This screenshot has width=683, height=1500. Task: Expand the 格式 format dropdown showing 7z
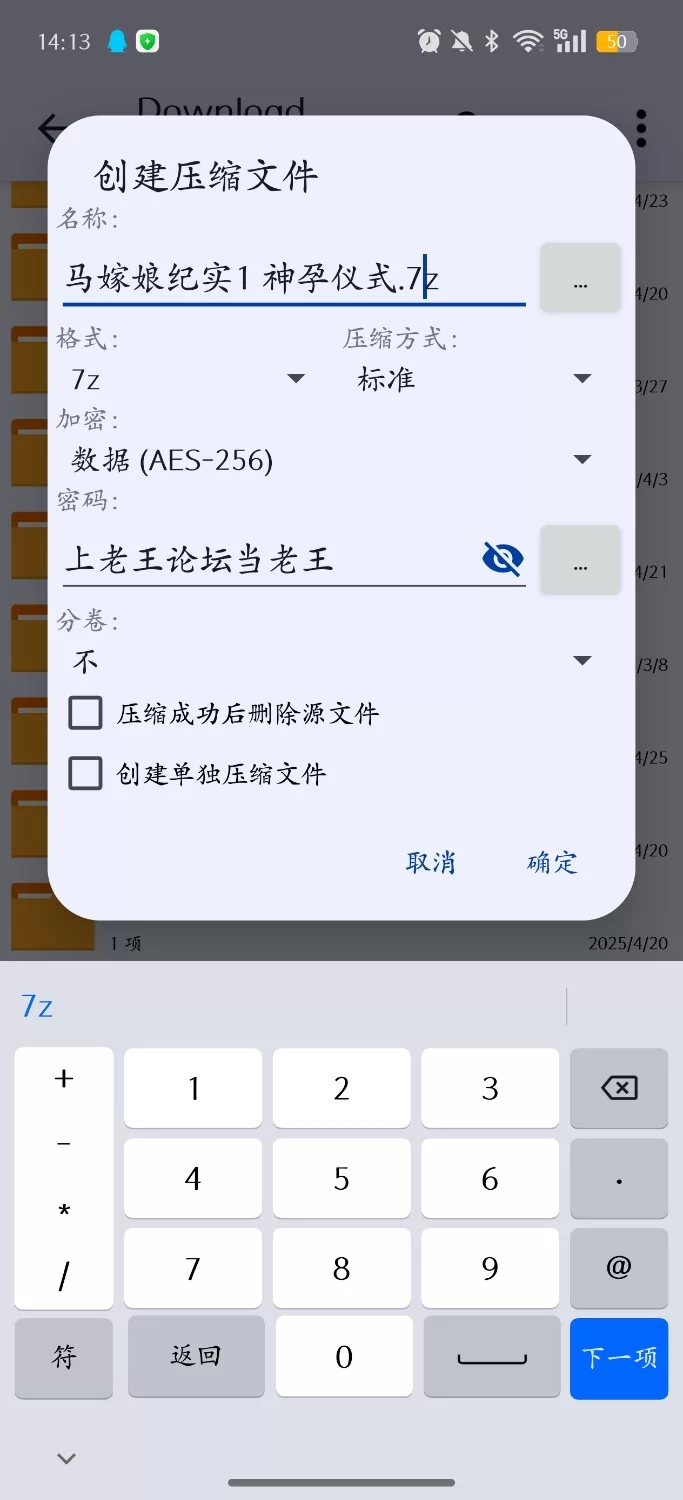[x=187, y=379]
